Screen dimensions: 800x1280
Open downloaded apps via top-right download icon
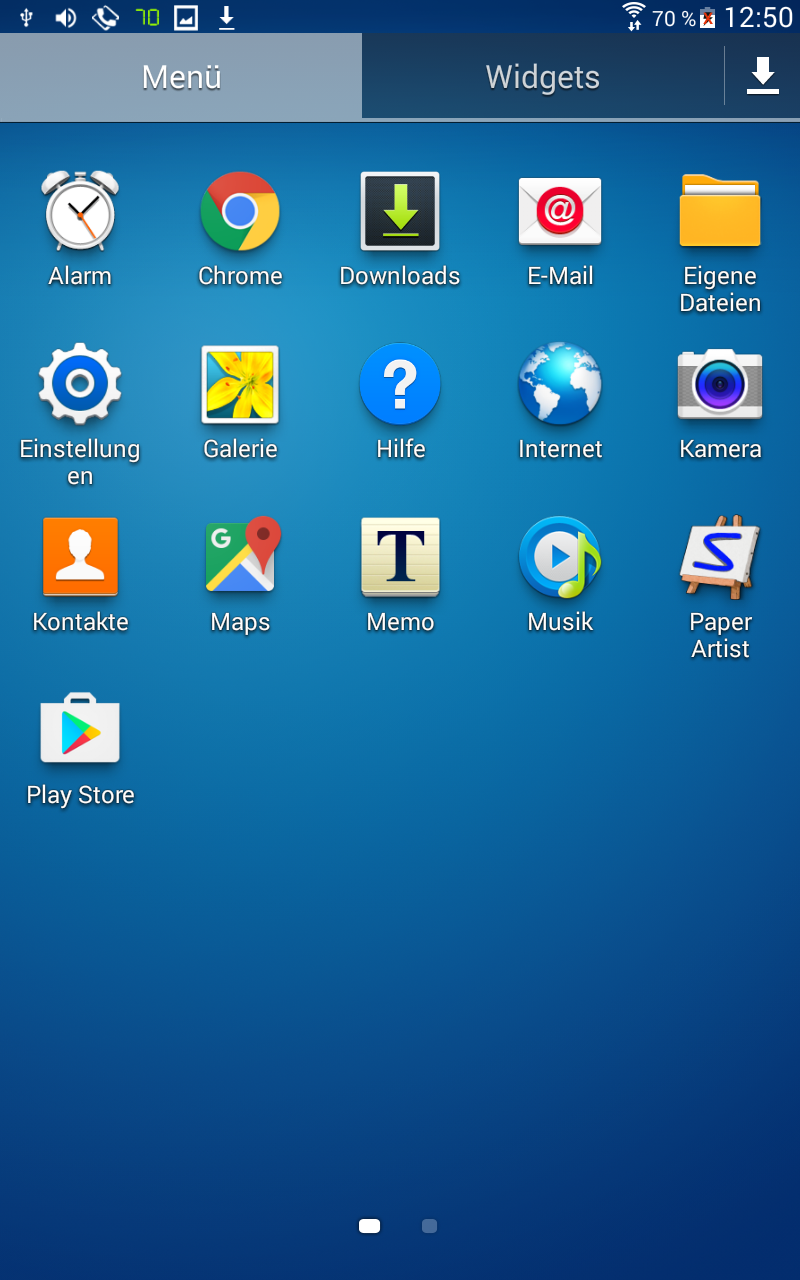[762, 76]
